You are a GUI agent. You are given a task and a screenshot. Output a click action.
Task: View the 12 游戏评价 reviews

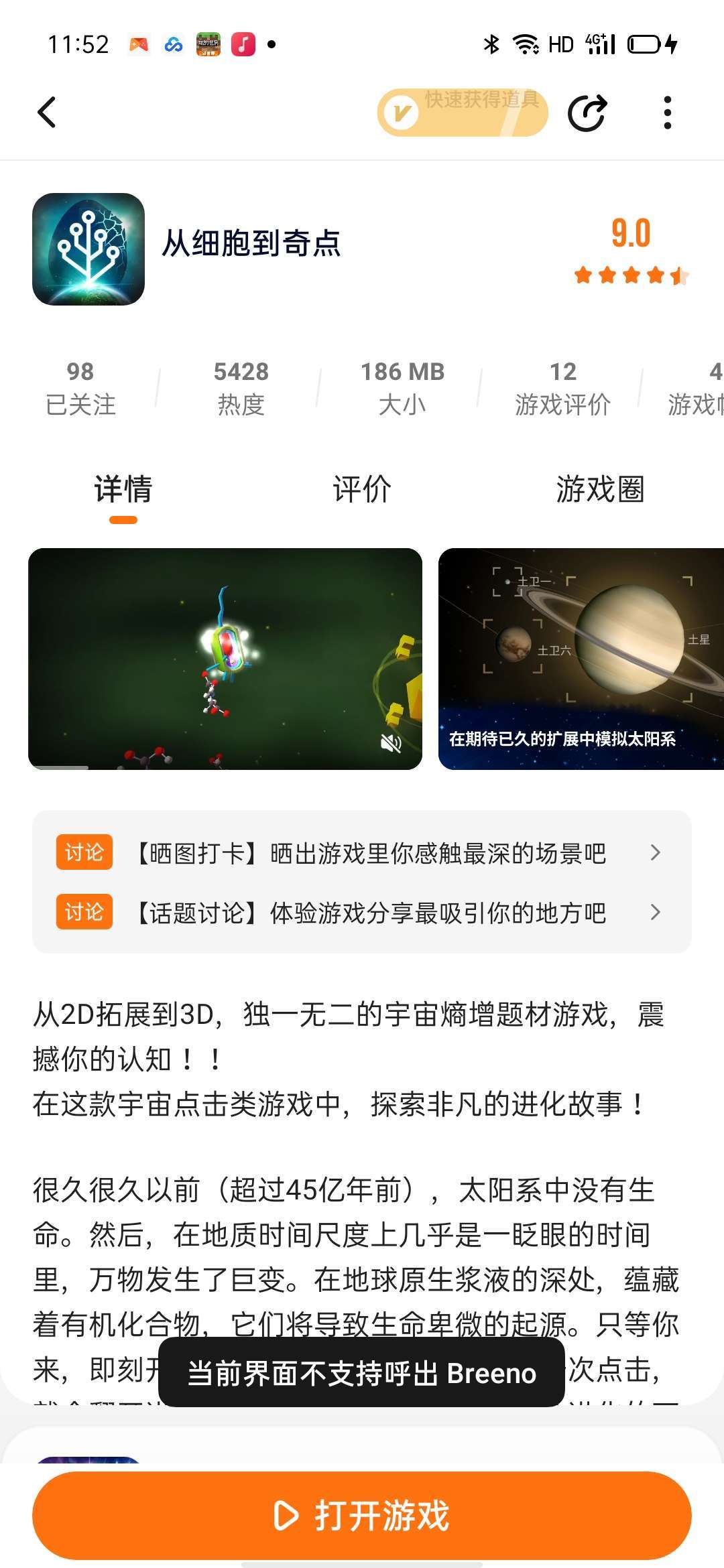[562, 387]
